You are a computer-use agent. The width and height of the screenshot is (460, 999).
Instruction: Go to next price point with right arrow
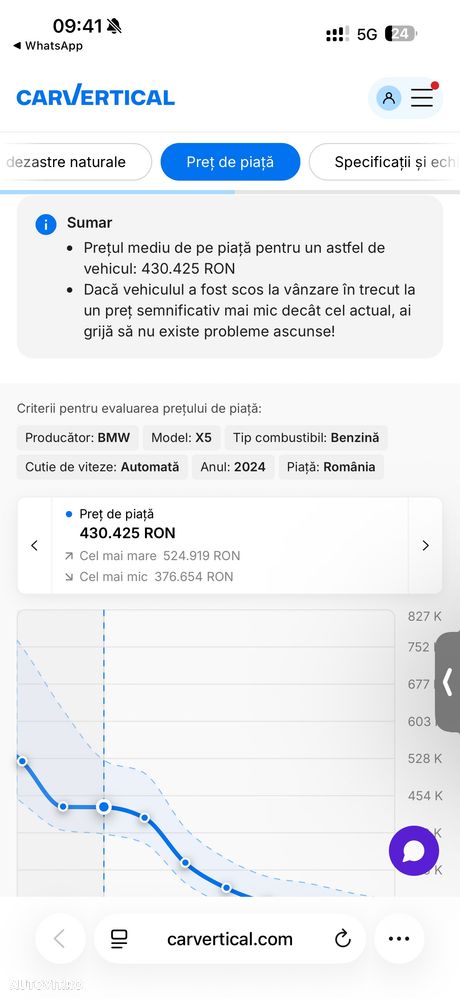tap(426, 545)
